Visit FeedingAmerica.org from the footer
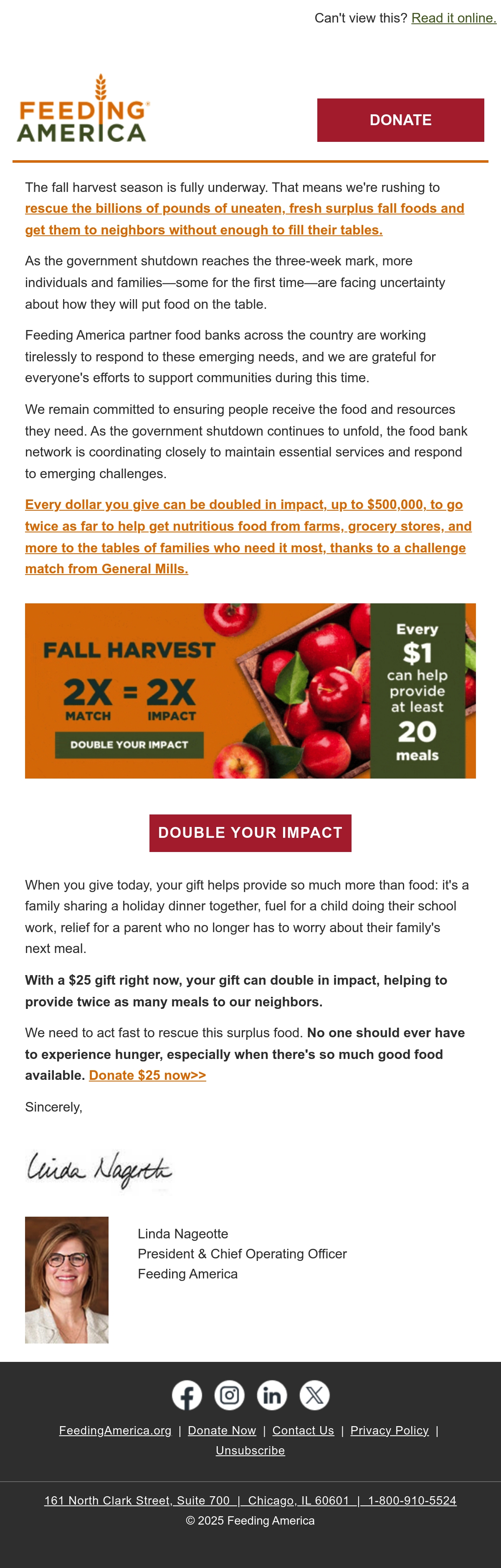This screenshot has width=501, height=1568. 115,1430
